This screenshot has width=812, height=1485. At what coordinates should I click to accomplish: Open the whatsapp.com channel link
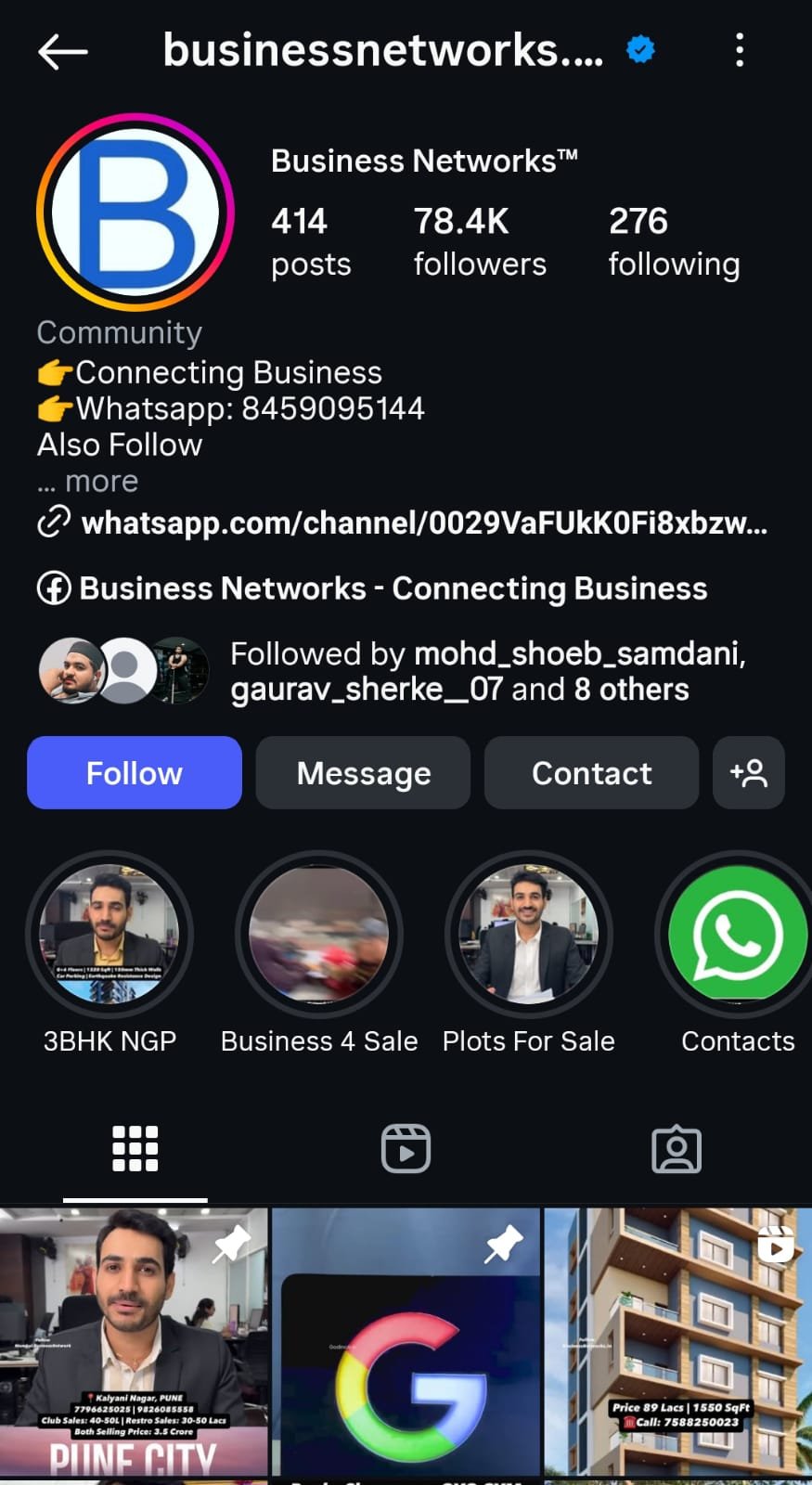(x=423, y=523)
